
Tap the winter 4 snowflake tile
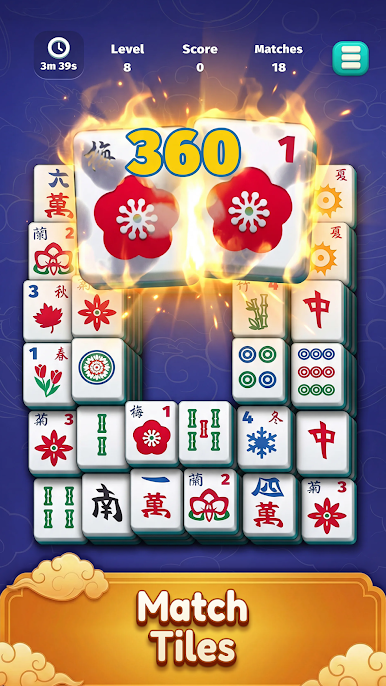263,438
